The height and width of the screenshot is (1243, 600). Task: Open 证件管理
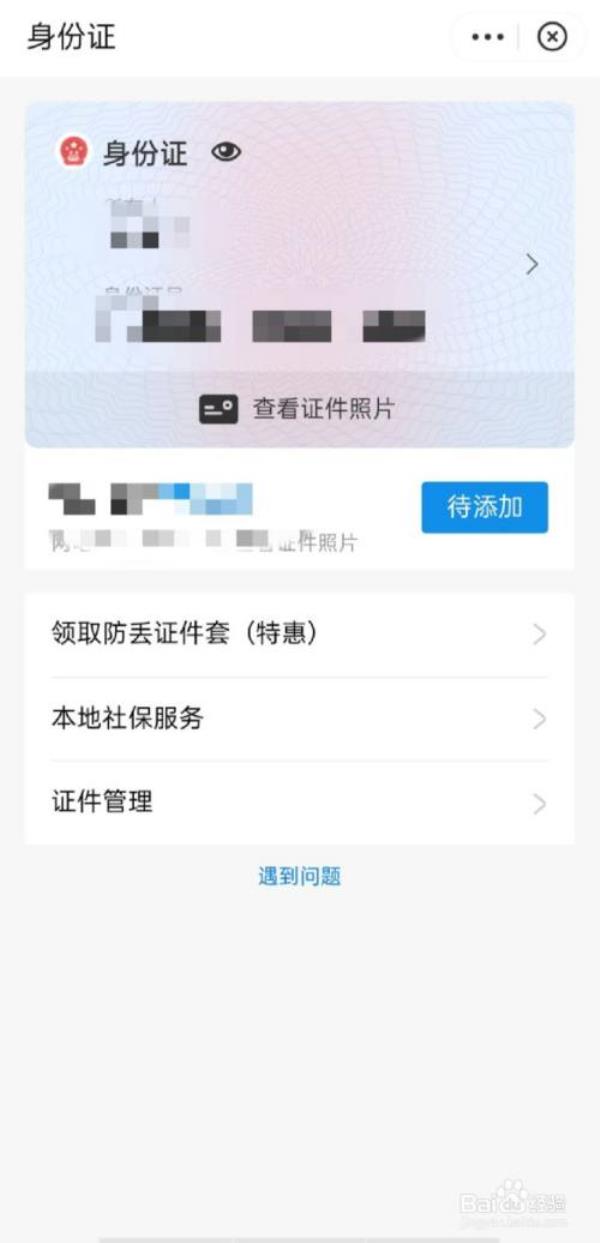(x=299, y=802)
